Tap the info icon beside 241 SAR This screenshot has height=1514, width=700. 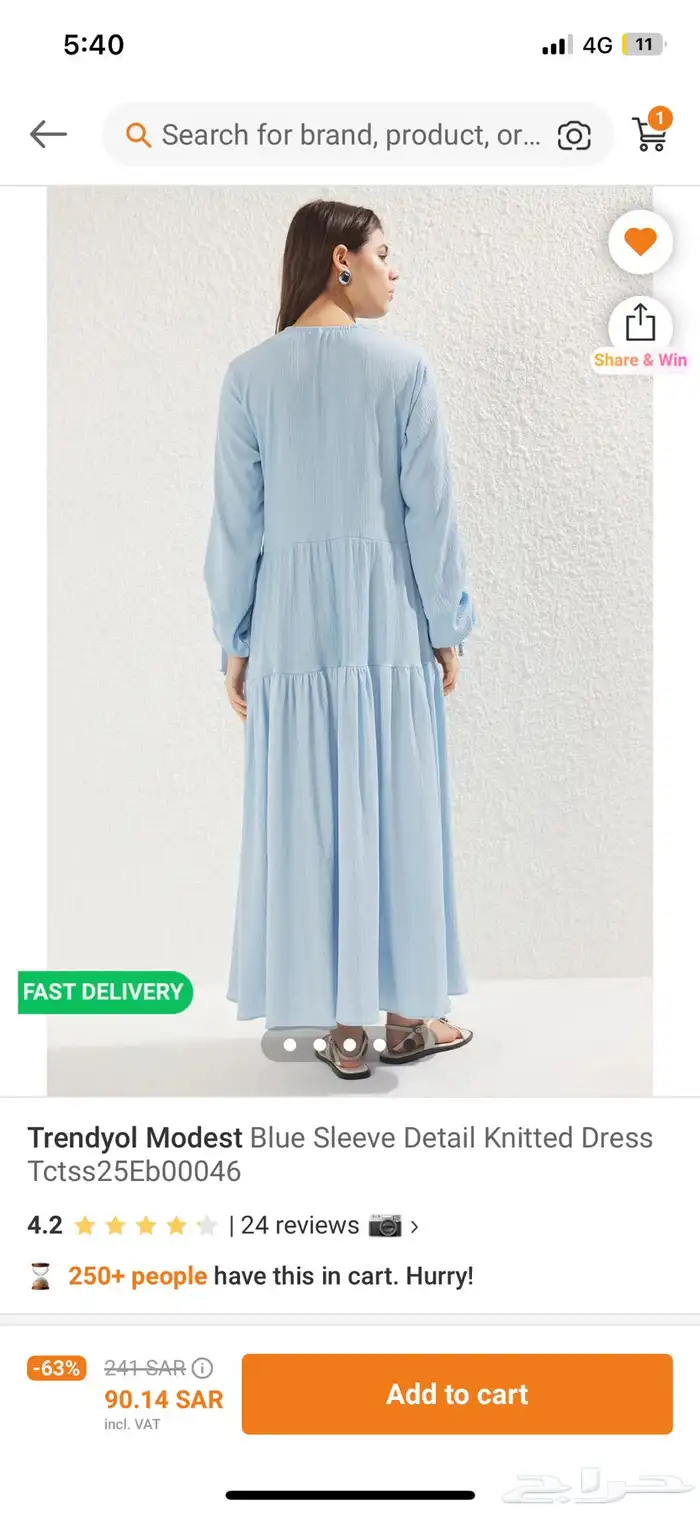pos(203,1368)
